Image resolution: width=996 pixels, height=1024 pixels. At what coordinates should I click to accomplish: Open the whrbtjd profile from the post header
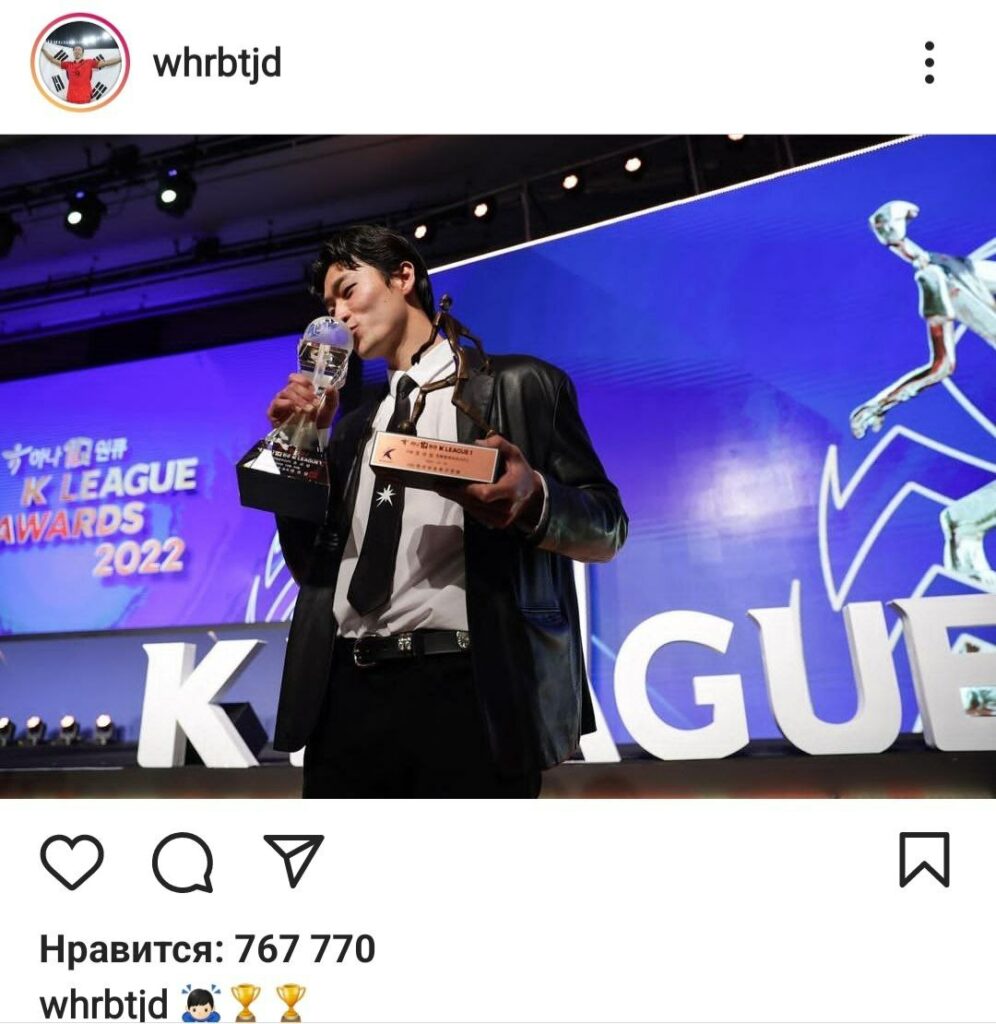(x=217, y=63)
